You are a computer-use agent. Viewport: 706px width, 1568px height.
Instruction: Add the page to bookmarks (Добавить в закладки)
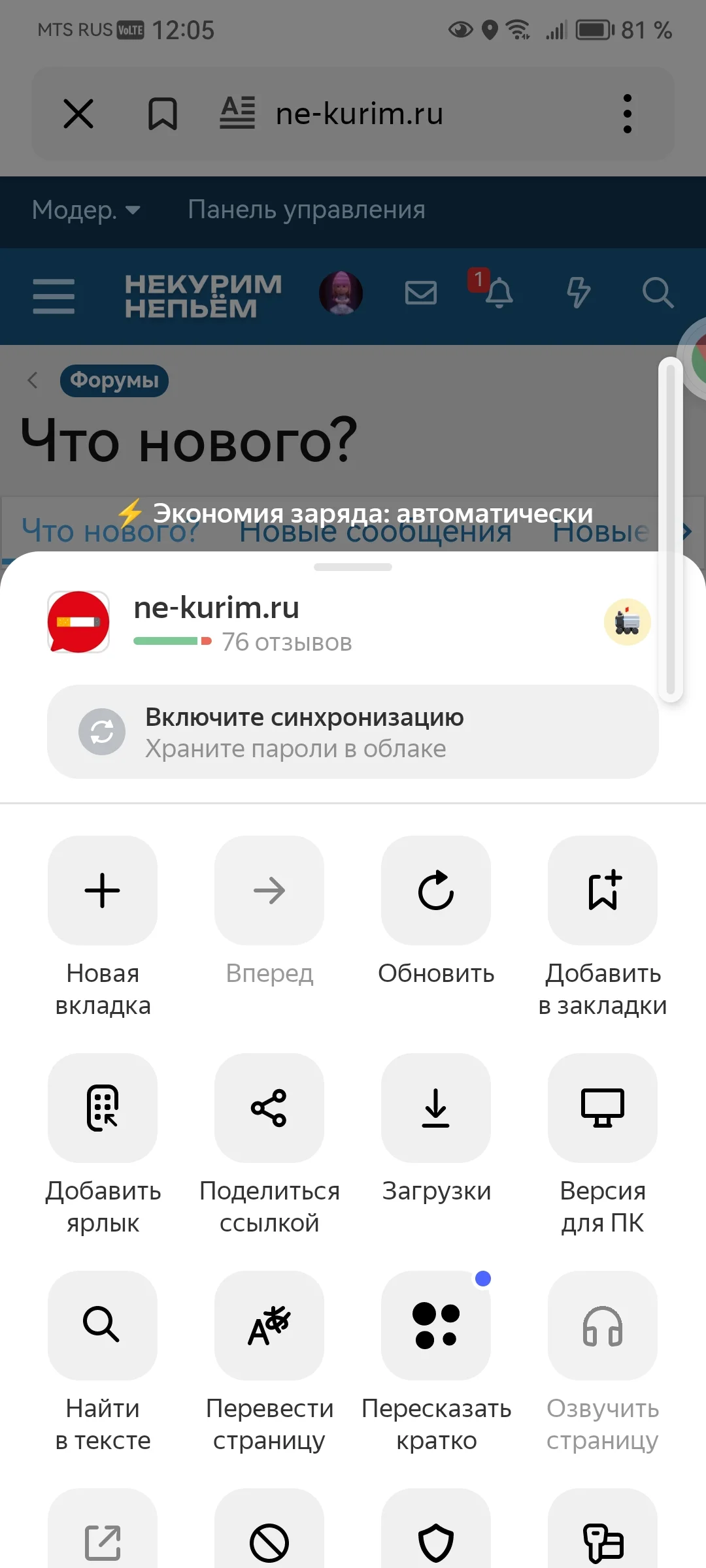coord(603,890)
